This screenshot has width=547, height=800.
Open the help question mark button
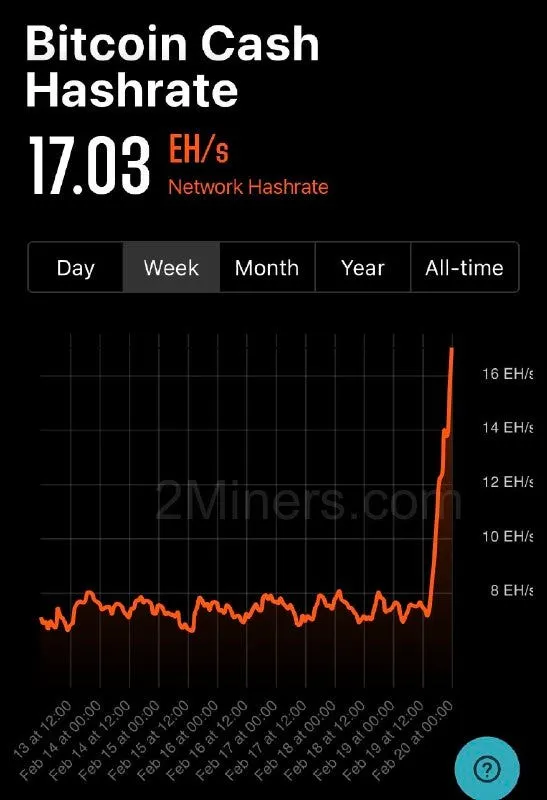pos(487,768)
